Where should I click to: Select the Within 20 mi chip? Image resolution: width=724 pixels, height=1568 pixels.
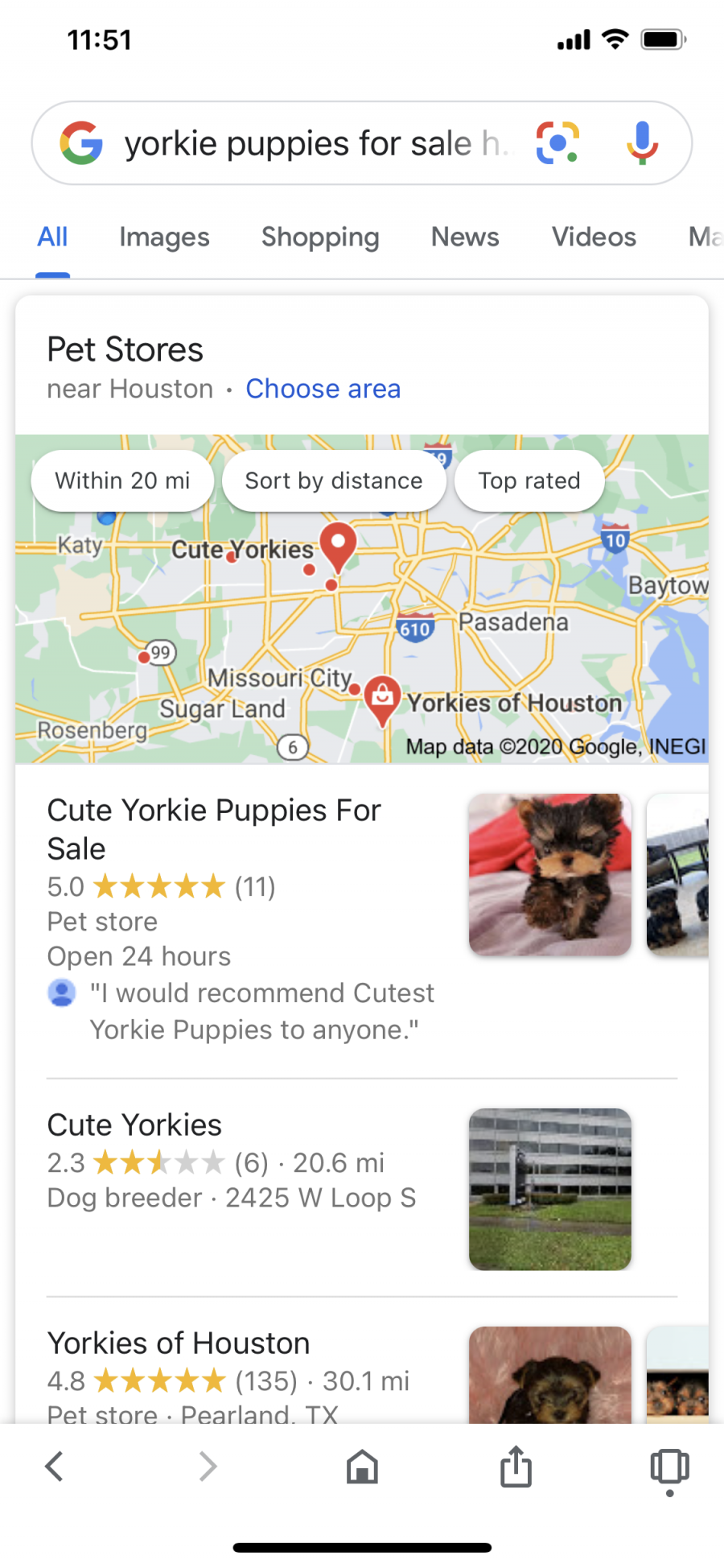coord(122,481)
